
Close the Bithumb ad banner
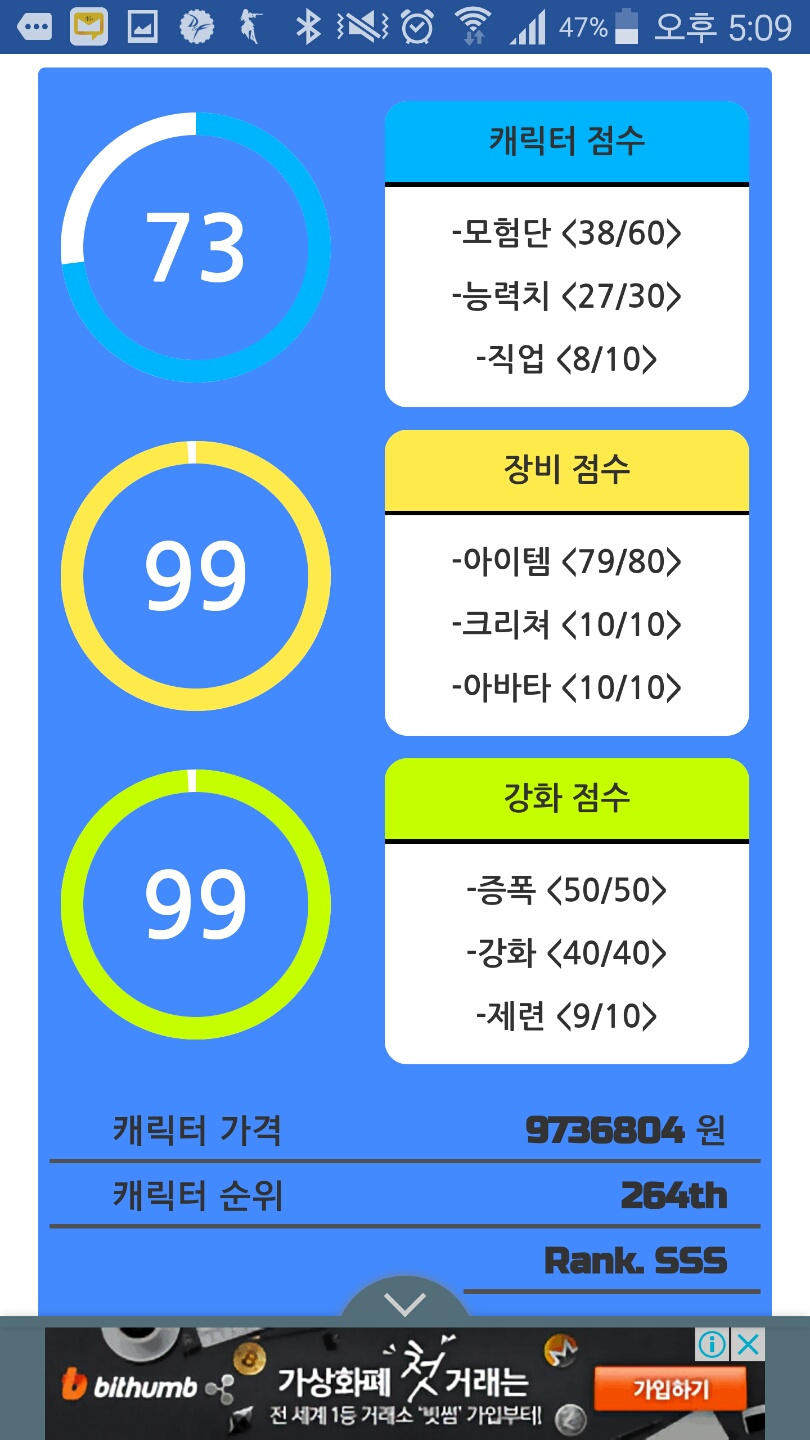(x=748, y=1345)
